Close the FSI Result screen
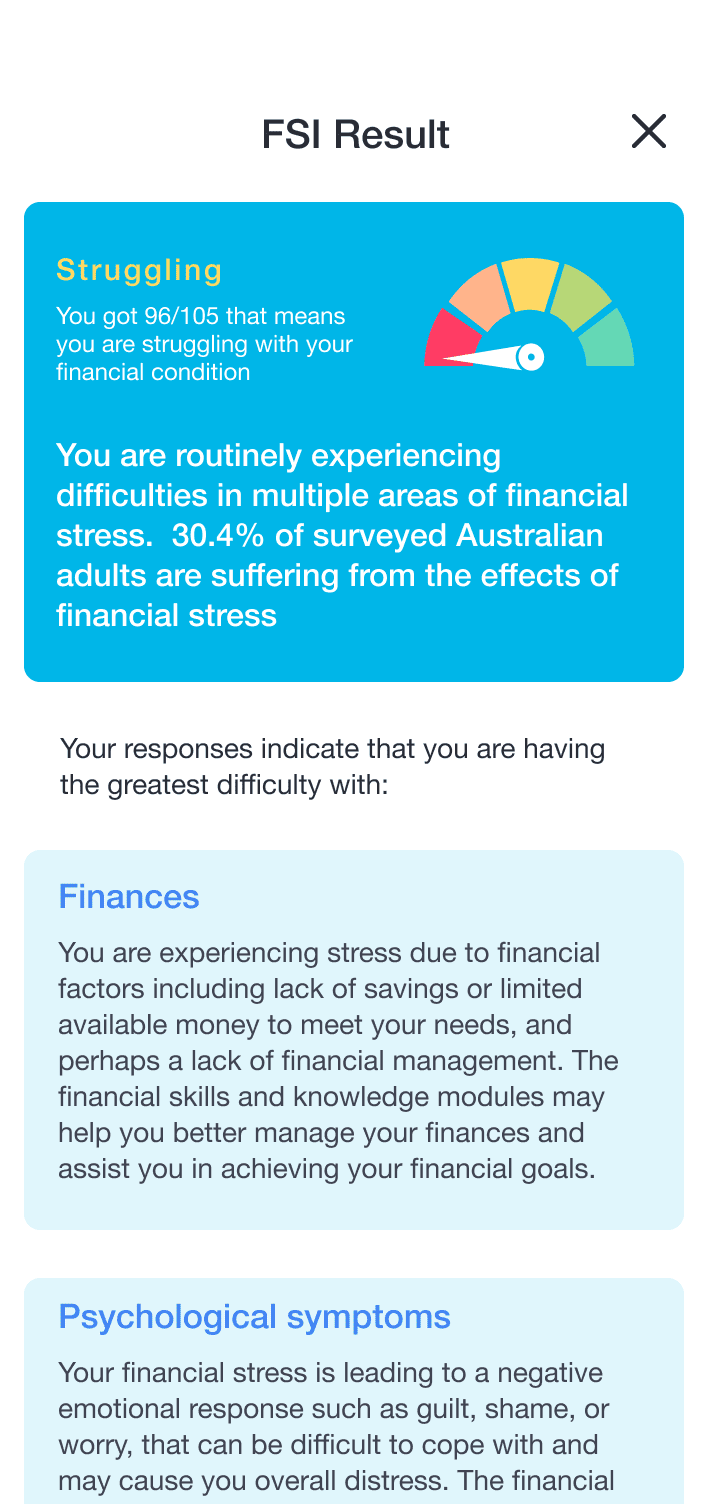The image size is (712, 1504). [649, 131]
